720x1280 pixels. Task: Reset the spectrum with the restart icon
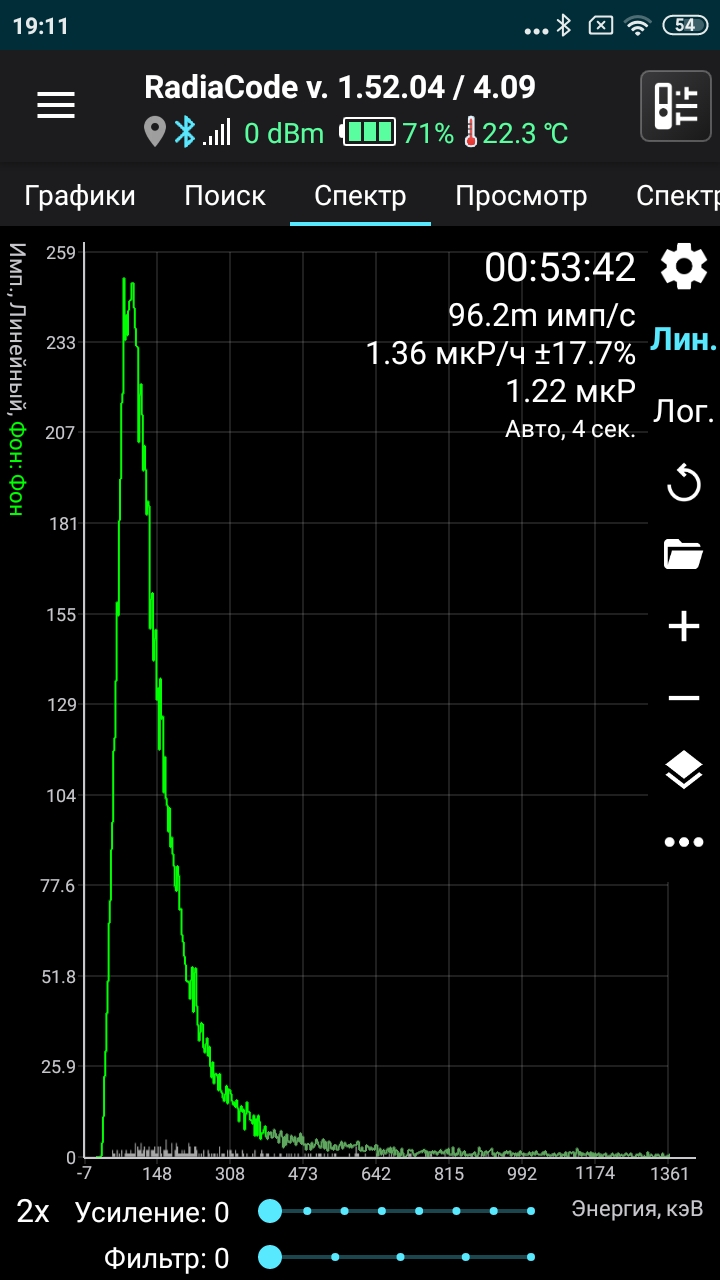tap(684, 485)
